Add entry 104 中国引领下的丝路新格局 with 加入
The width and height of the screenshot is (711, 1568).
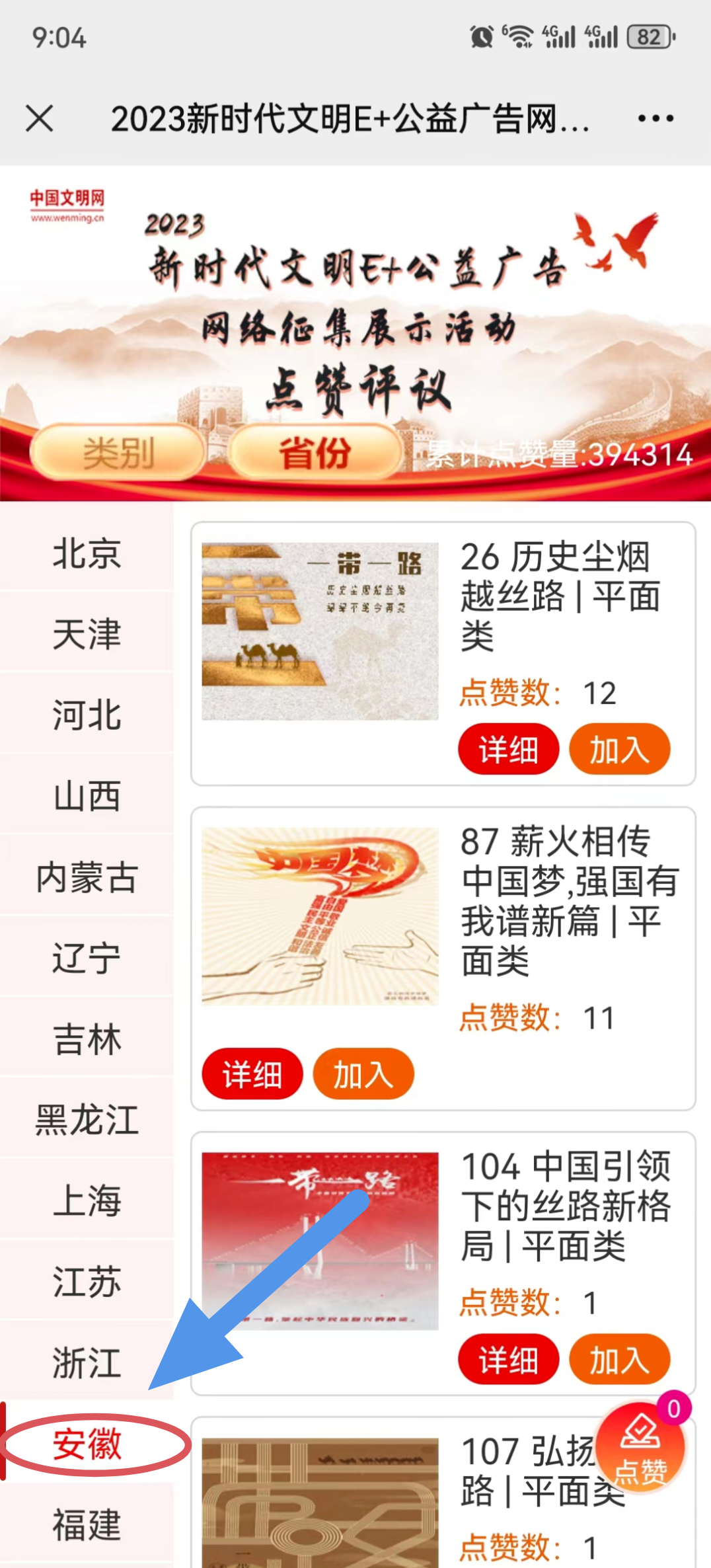coord(619,1360)
